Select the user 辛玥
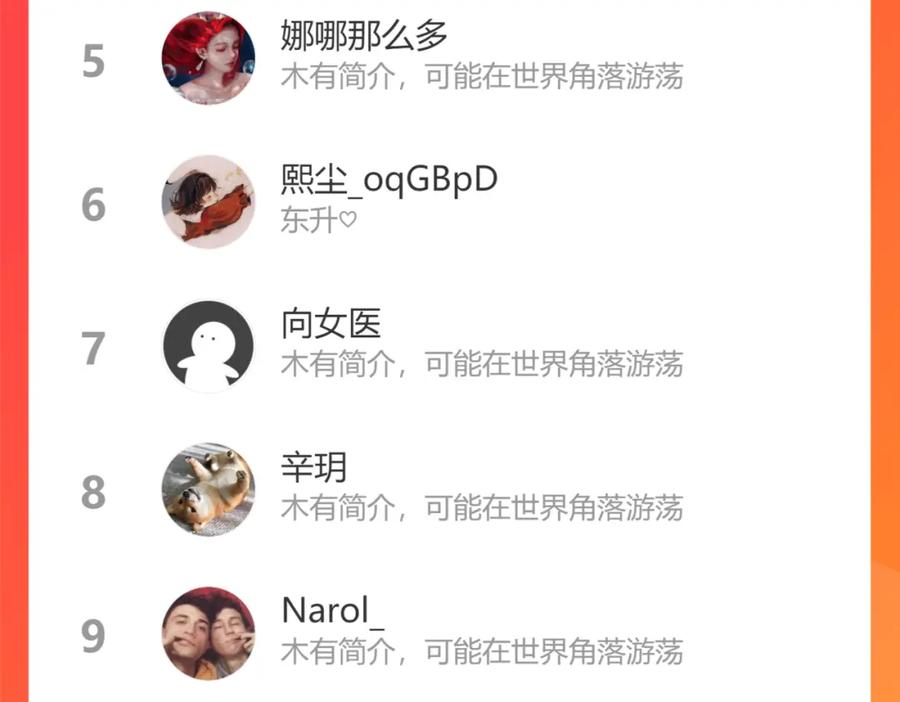 pos(449,490)
